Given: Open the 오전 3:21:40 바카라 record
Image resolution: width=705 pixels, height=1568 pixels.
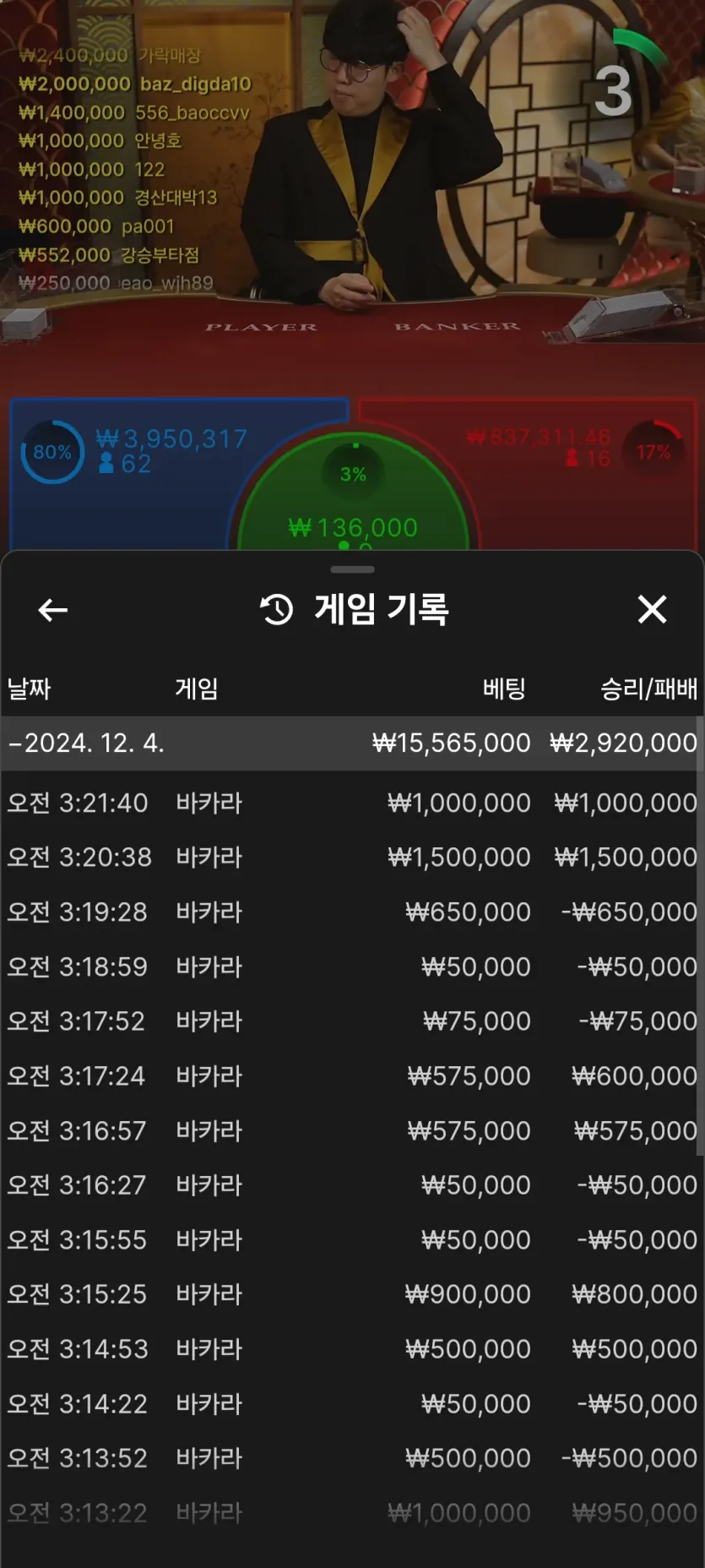Looking at the screenshot, I should 350,803.
